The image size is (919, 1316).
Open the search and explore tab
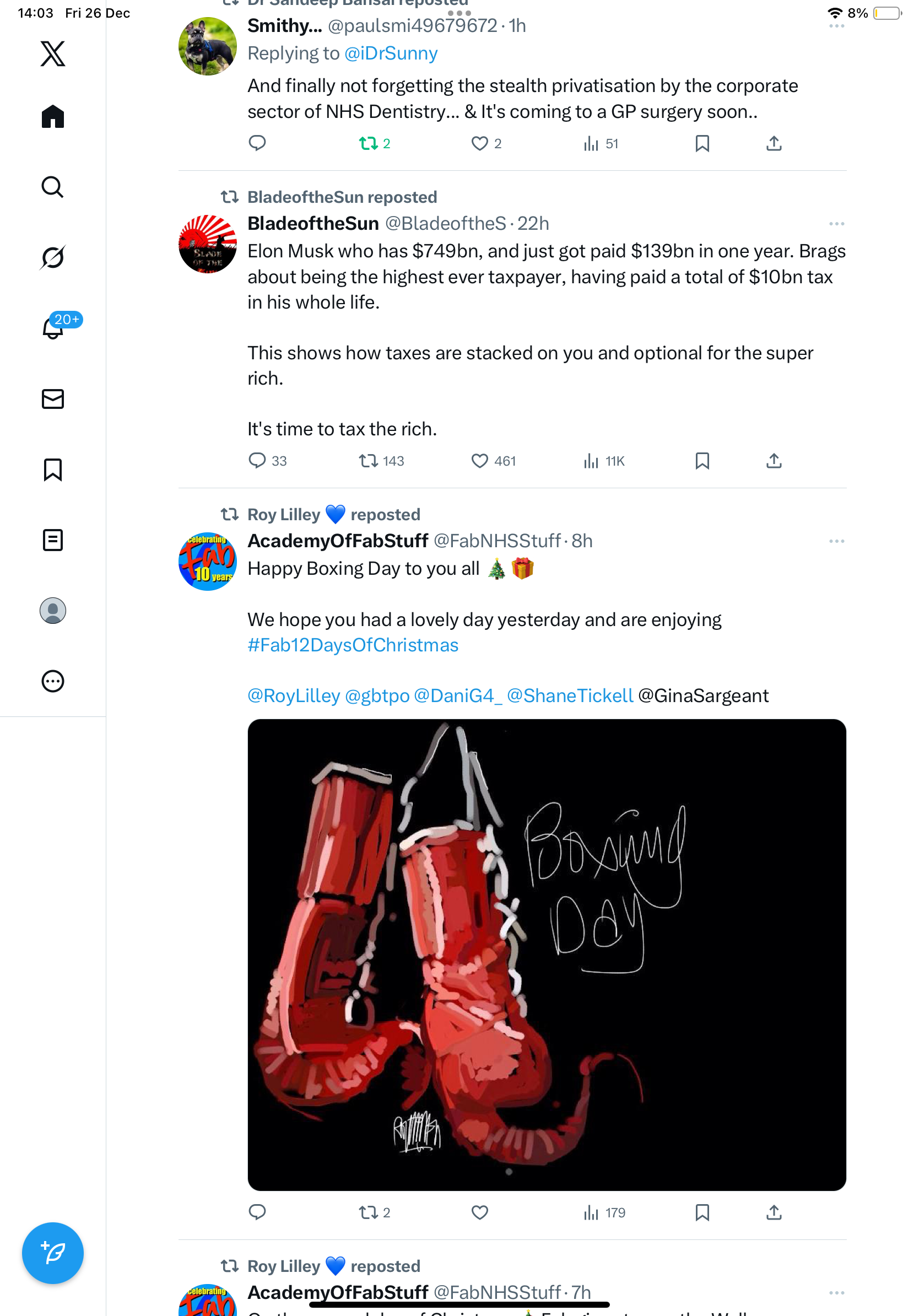click(53, 187)
